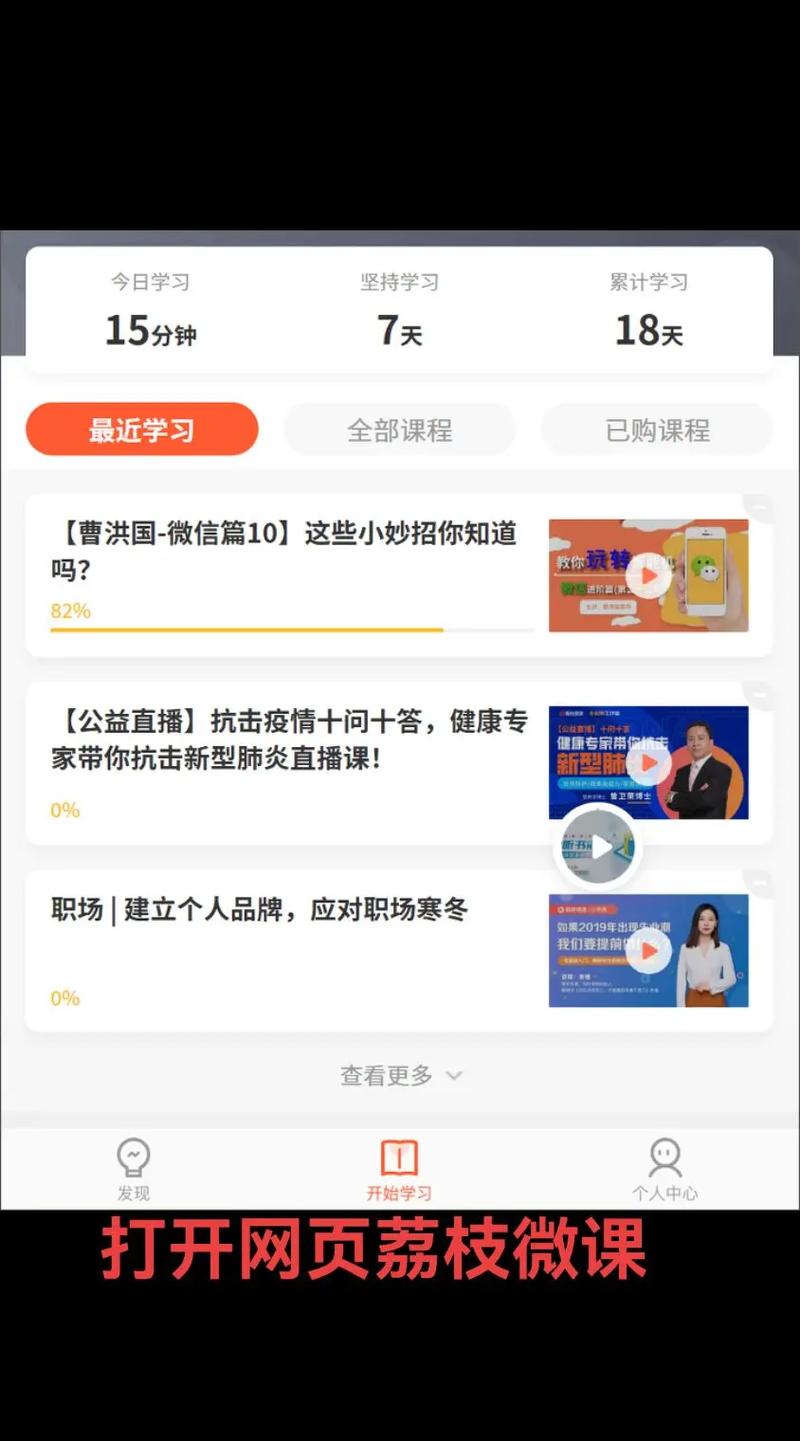Select the 已购课程 tab
The image size is (800, 1441).
coord(657,430)
